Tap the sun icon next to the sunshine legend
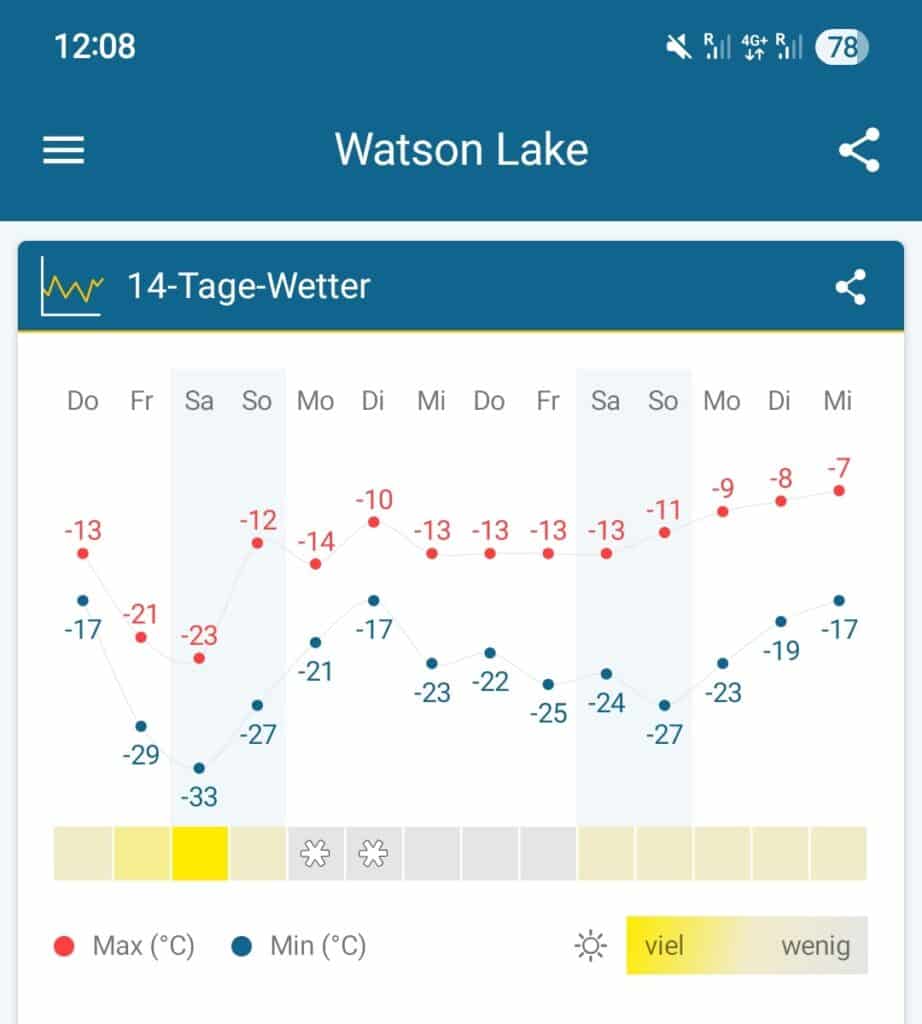 point(591,945)
